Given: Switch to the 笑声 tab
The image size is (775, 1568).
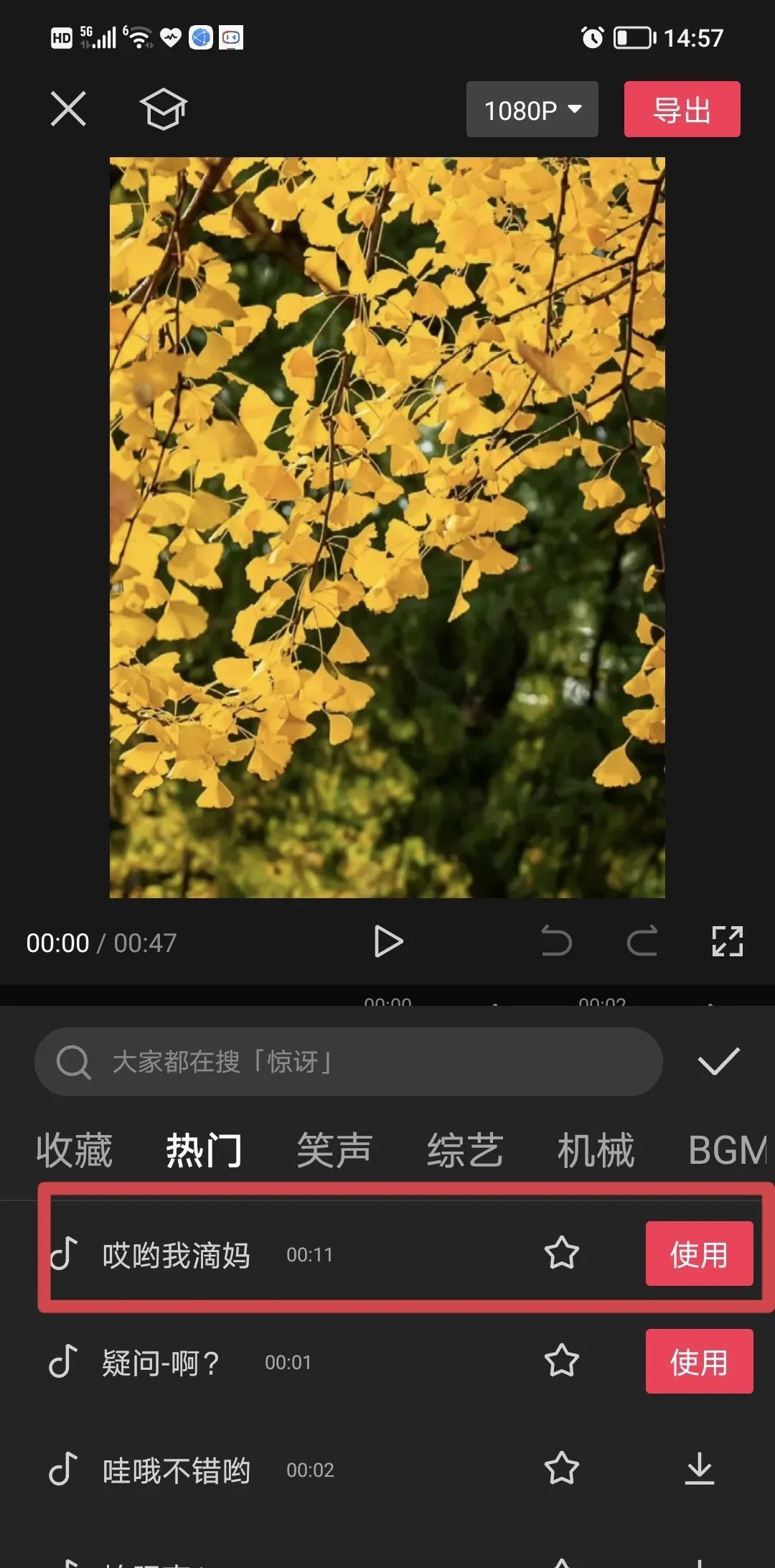Looking at the screenshot, I should pyautogui.click(x=334, y=1150).
